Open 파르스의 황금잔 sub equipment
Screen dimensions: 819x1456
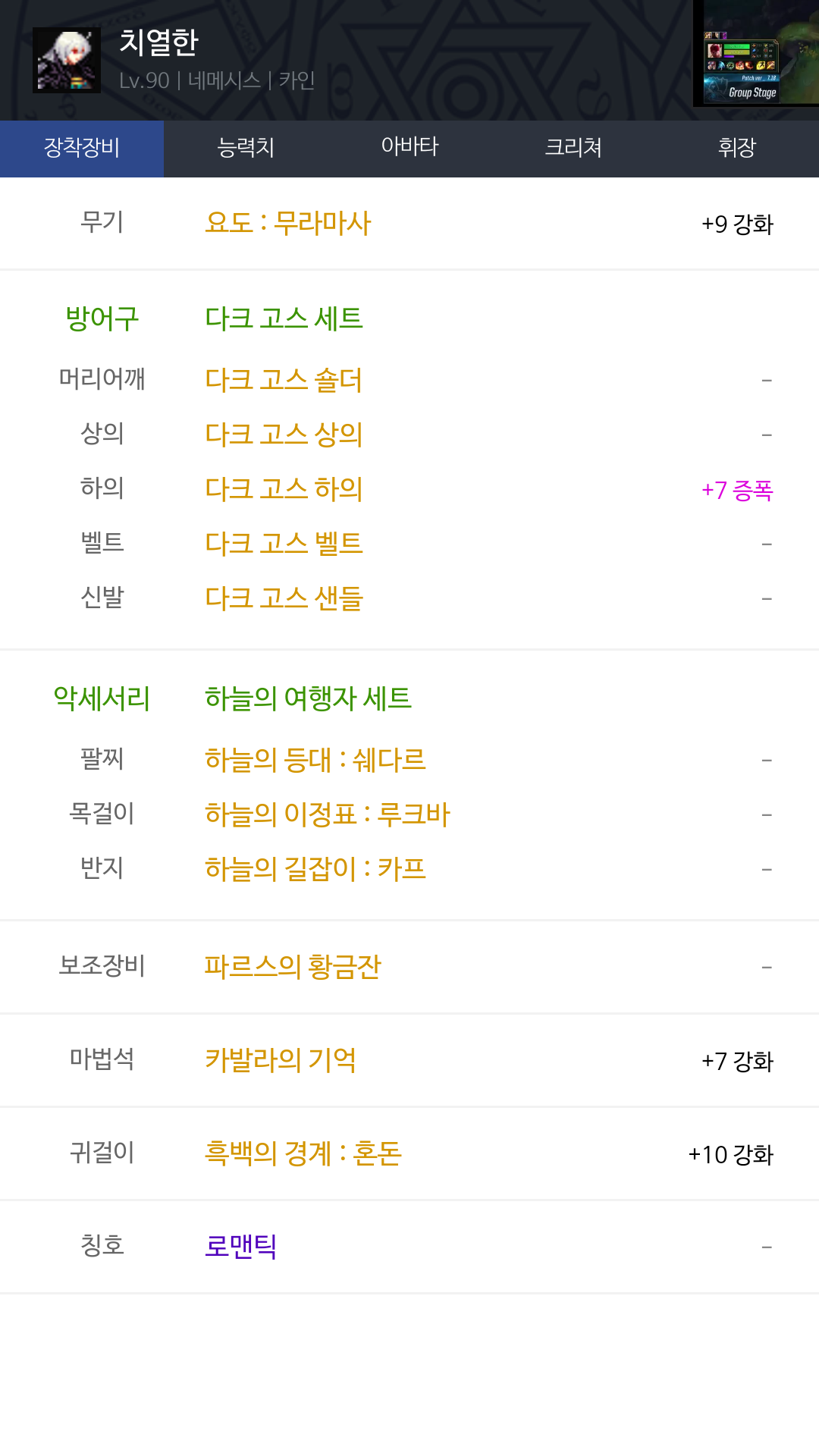[x=293, y=967]
